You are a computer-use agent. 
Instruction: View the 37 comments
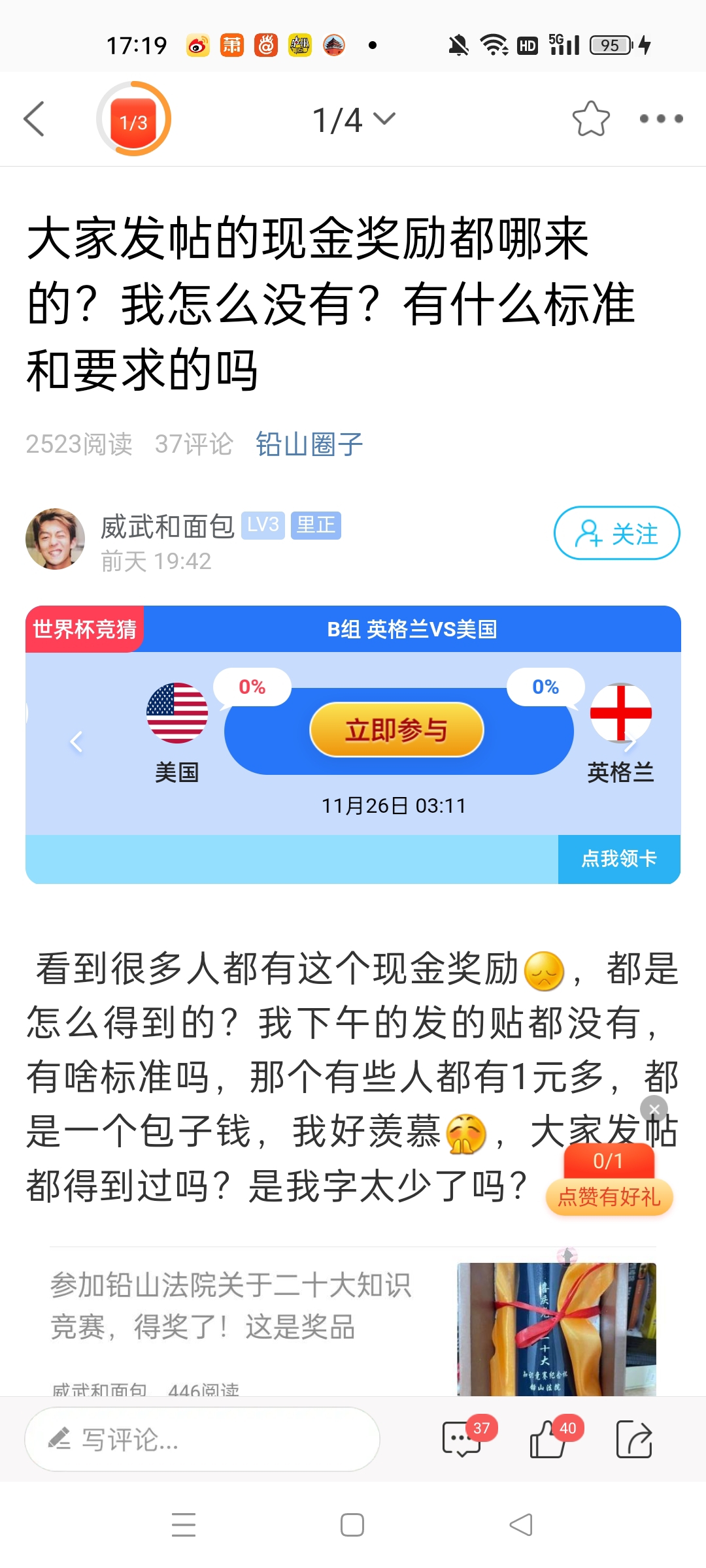pyautogui.click(x=463, y=1439)
